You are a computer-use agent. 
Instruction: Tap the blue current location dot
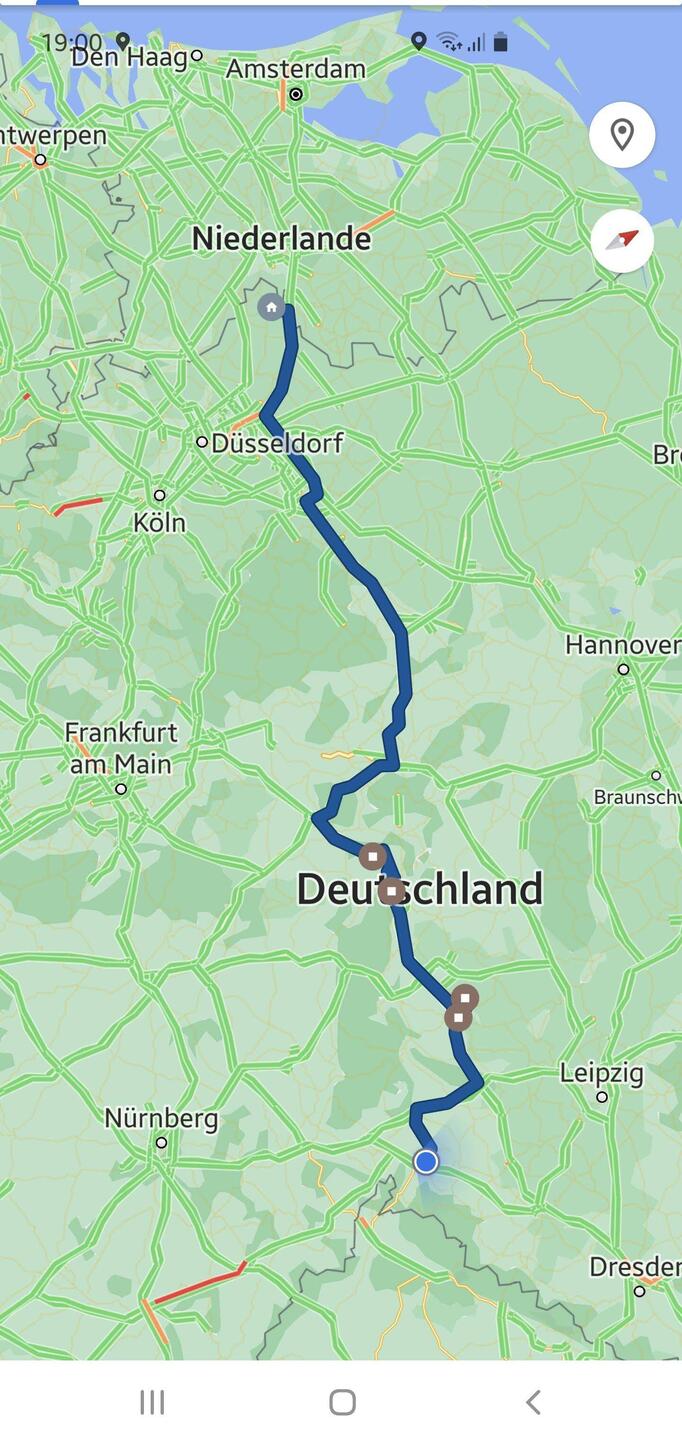coord(426,1161)
